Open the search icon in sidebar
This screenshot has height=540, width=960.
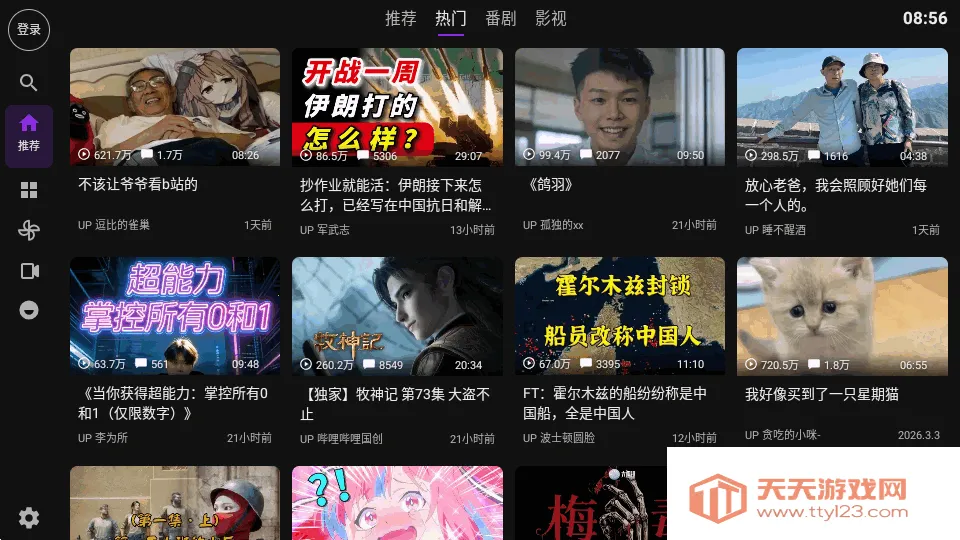click(x=29, y=83)
